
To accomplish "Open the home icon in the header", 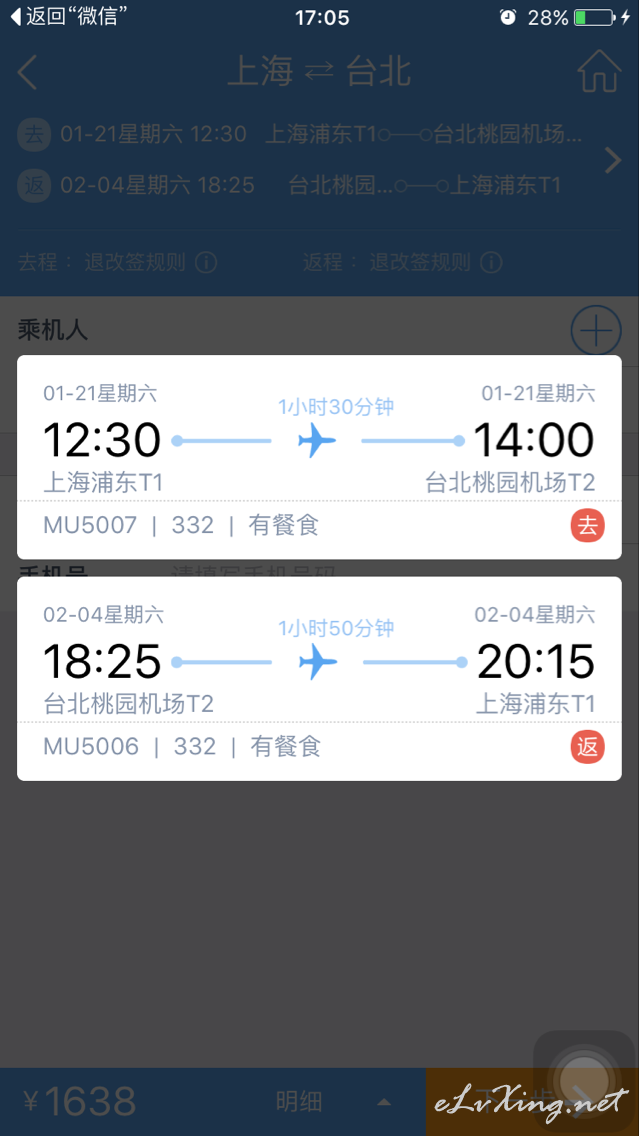I will point(599,72).
